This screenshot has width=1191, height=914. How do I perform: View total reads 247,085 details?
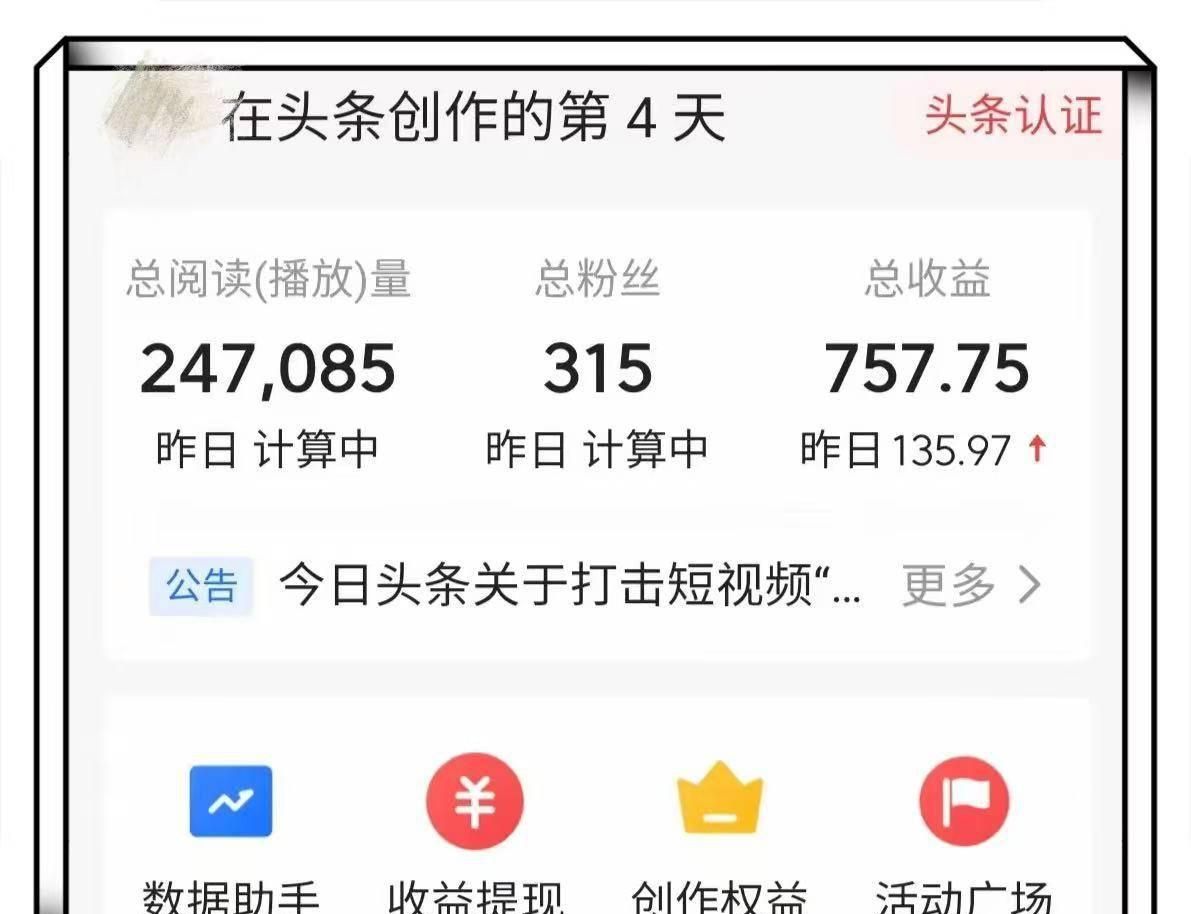(x=268, y=367)
